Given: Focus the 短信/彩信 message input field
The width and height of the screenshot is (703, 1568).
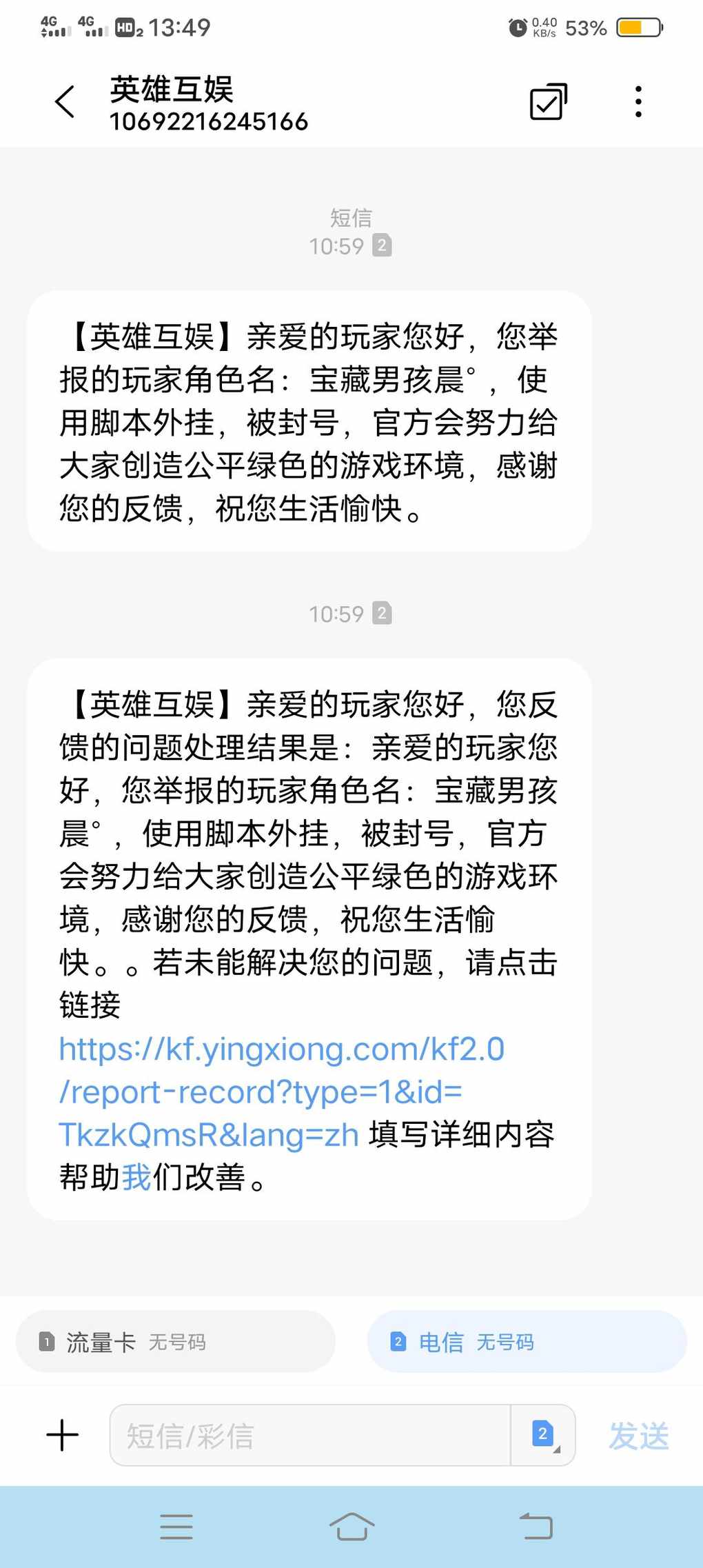Looking at the screenshot, I should (310, 1436).
